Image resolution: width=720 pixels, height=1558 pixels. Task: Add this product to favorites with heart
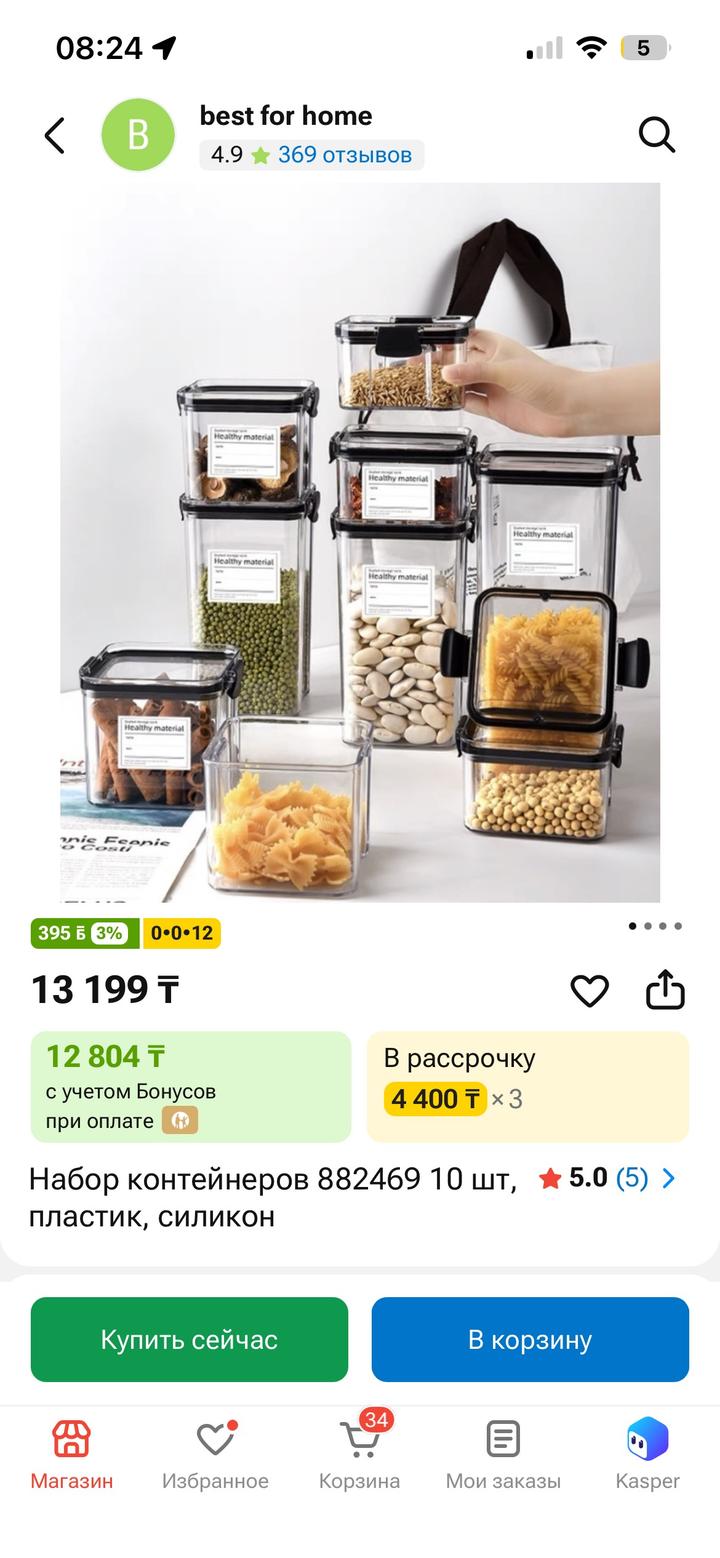pos(589,990)
